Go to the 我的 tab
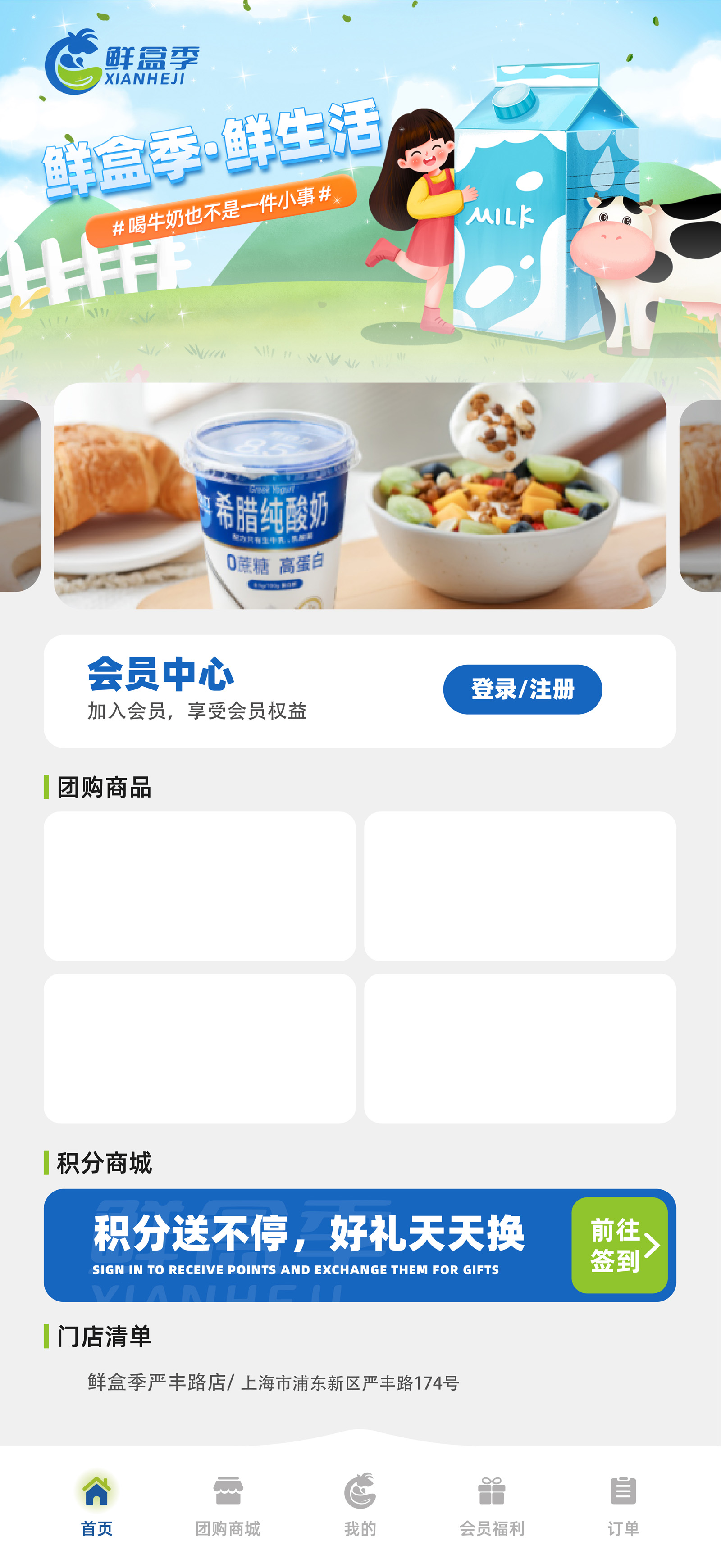This screenshot has height=1568, width=721. 360,1504
